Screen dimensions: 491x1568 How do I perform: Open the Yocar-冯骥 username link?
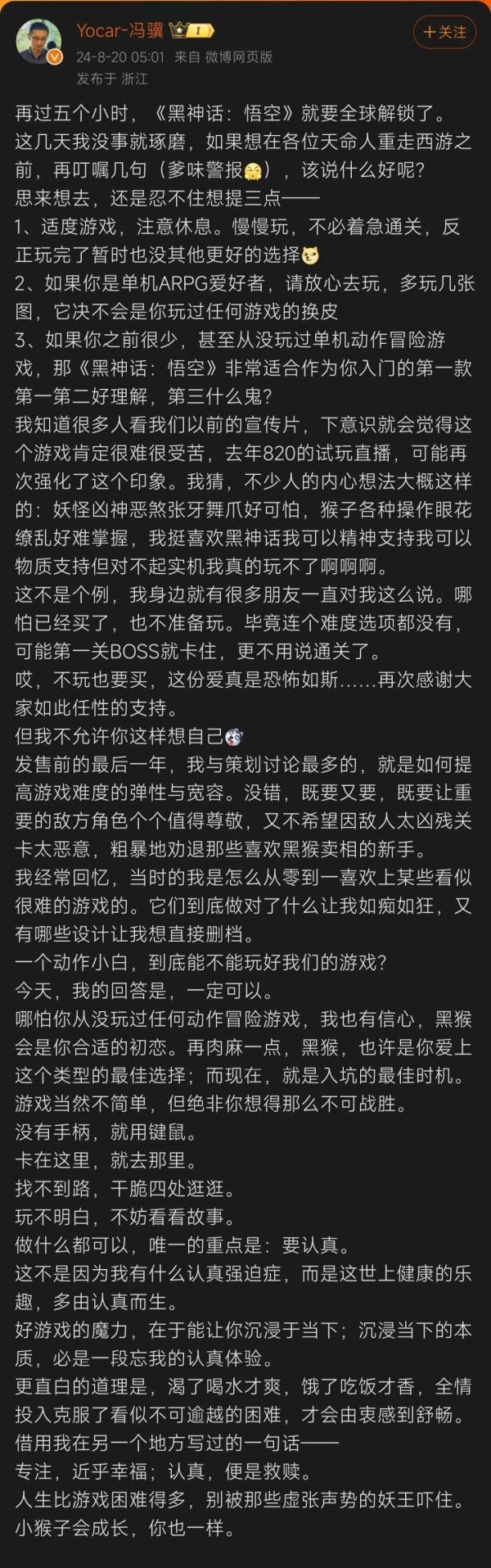(119, 31)
